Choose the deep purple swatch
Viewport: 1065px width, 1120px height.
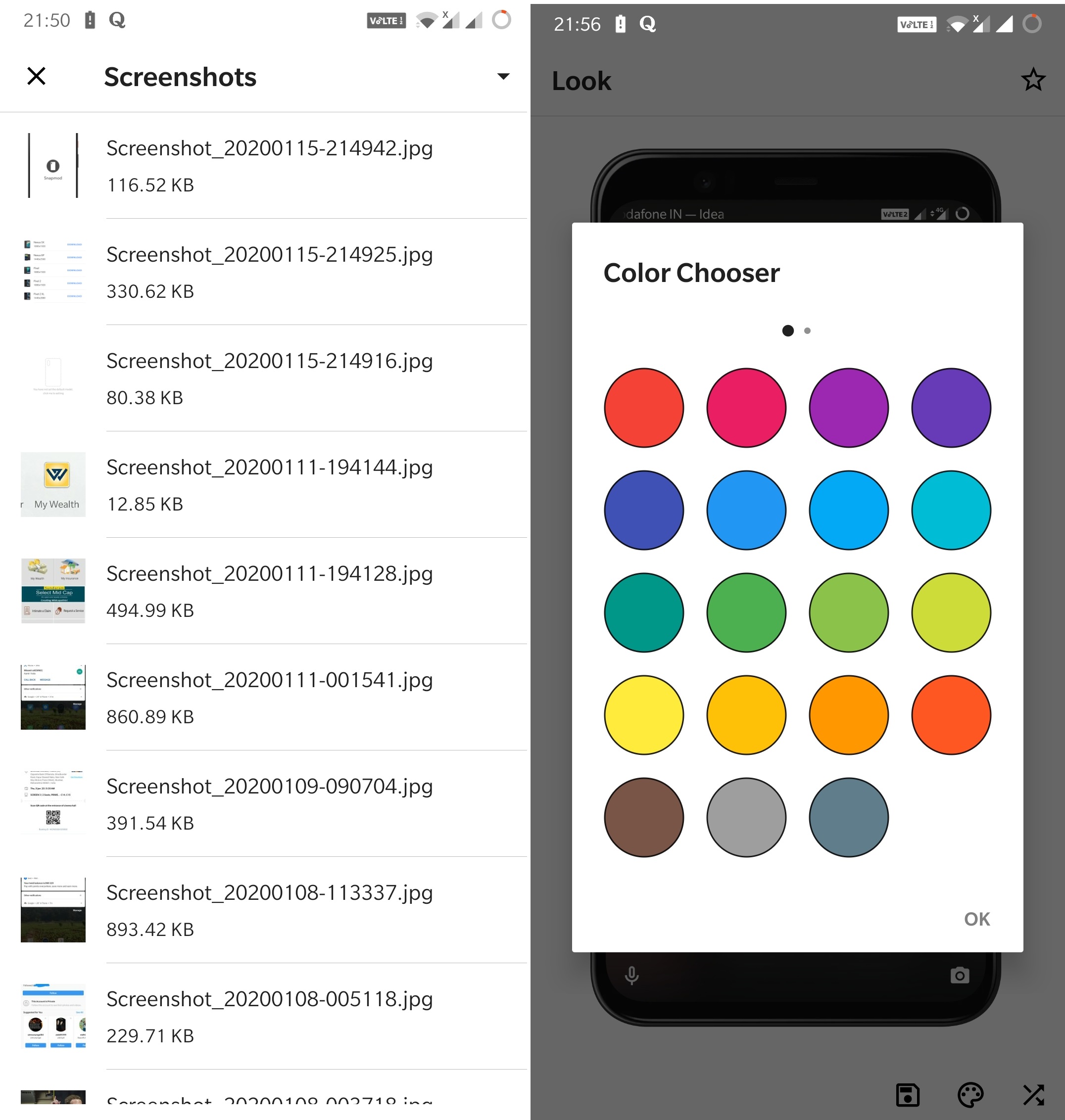tap(951, 408)
